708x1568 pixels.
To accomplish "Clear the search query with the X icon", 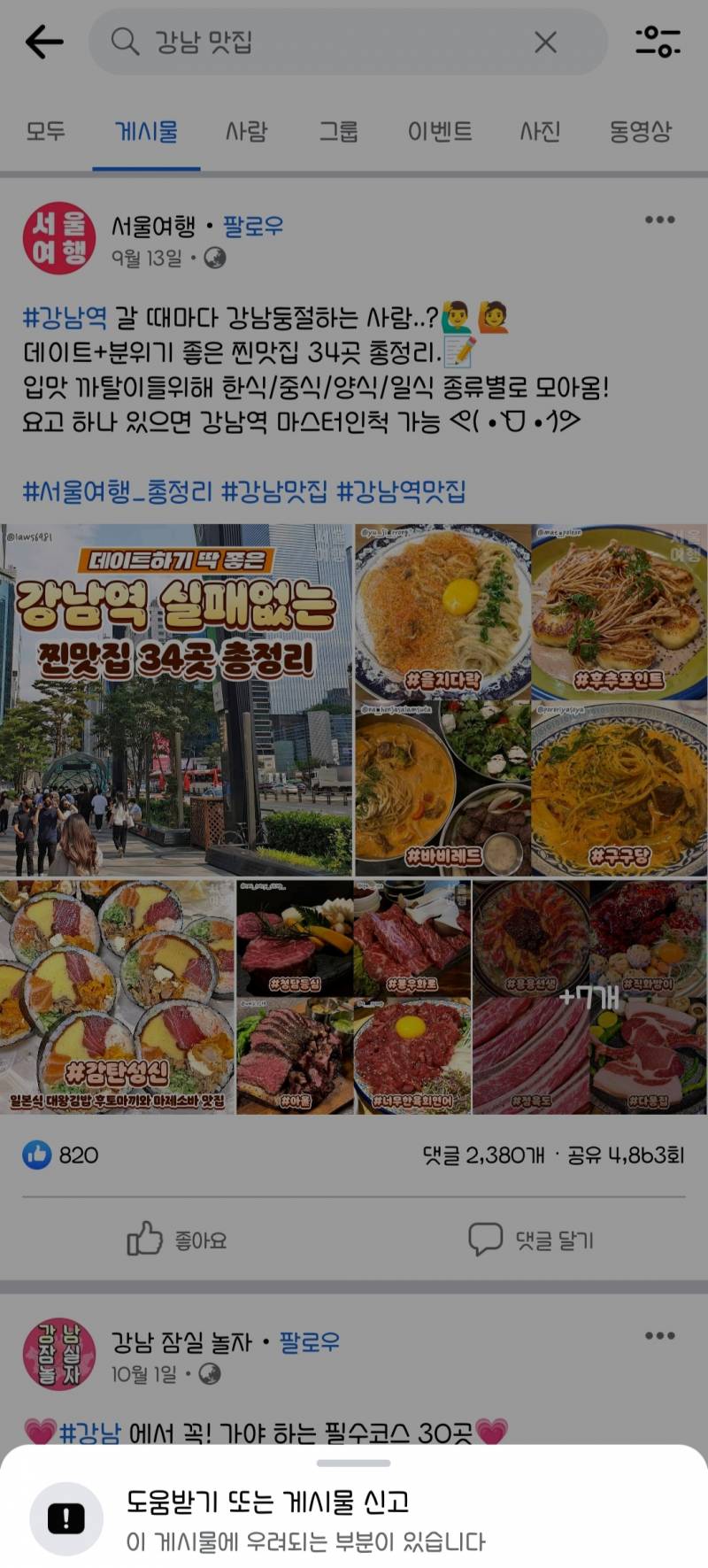I will (546, 42).
